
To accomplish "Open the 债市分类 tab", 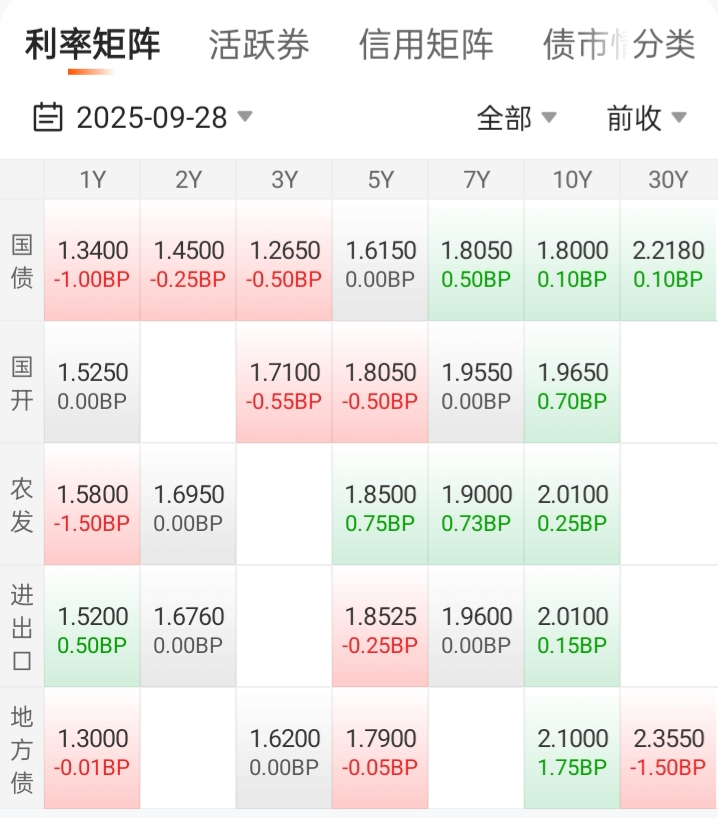I will 619,45.
